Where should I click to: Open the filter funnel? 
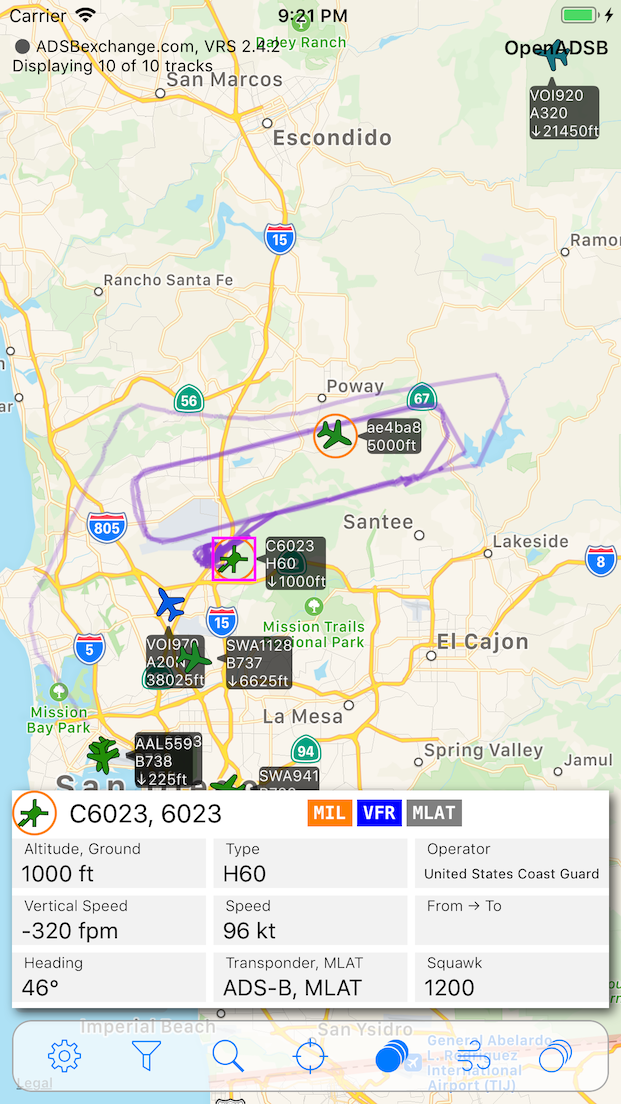[x=146, y=1056]
